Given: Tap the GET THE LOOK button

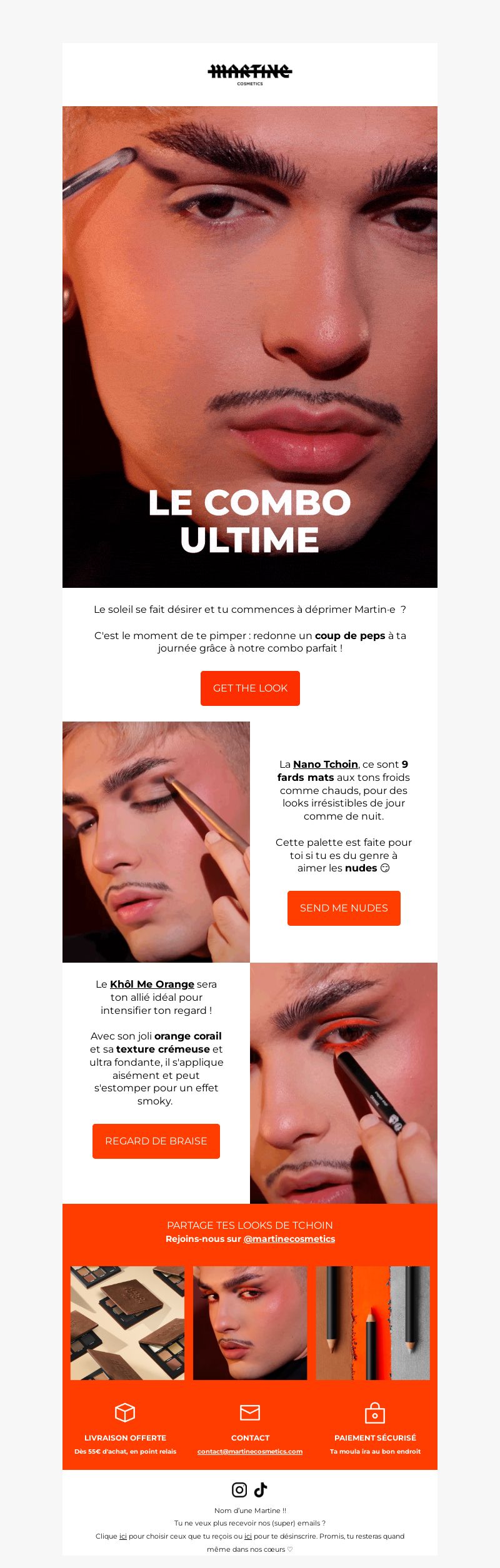Looking at the screenshot, I should (x=250, y=688).
